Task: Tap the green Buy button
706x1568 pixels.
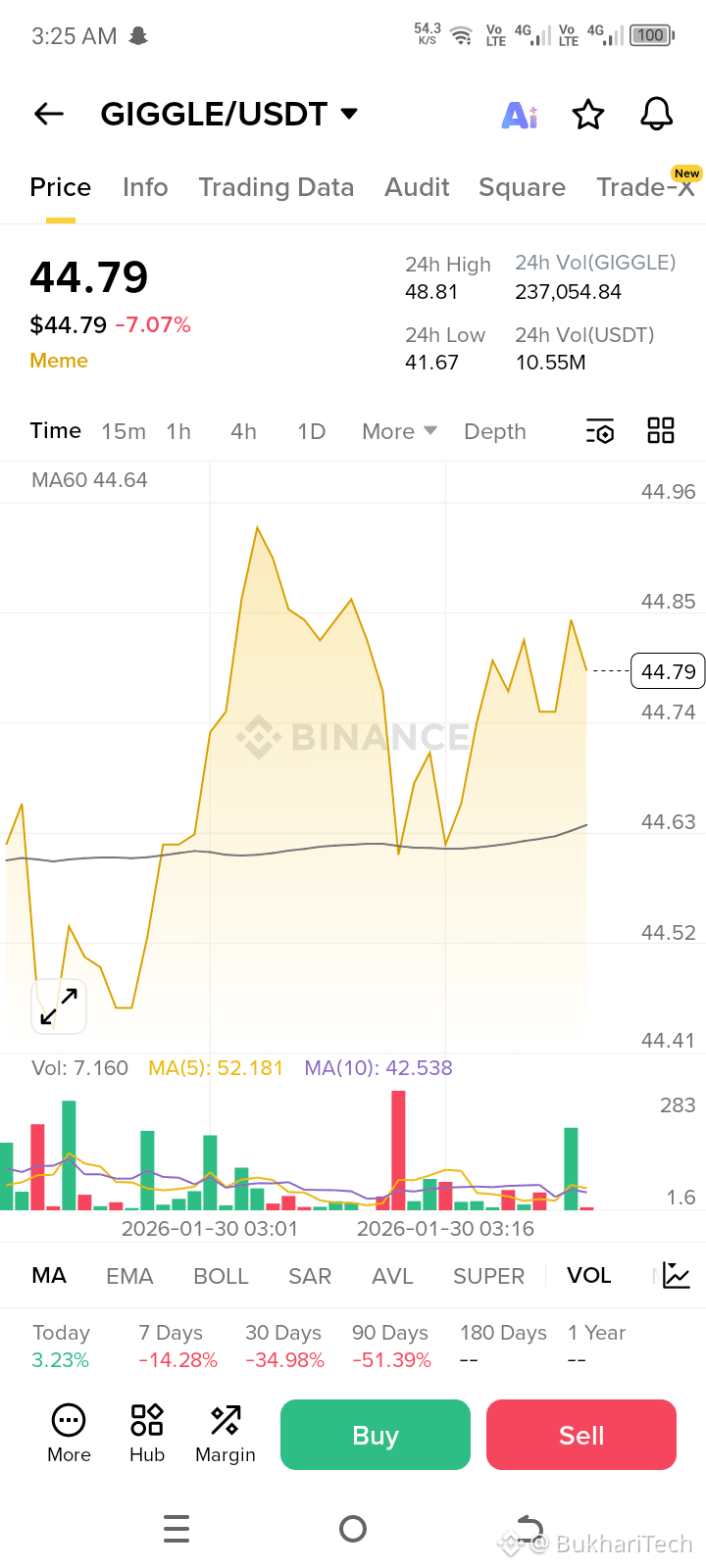Action: pos(375,1435)
